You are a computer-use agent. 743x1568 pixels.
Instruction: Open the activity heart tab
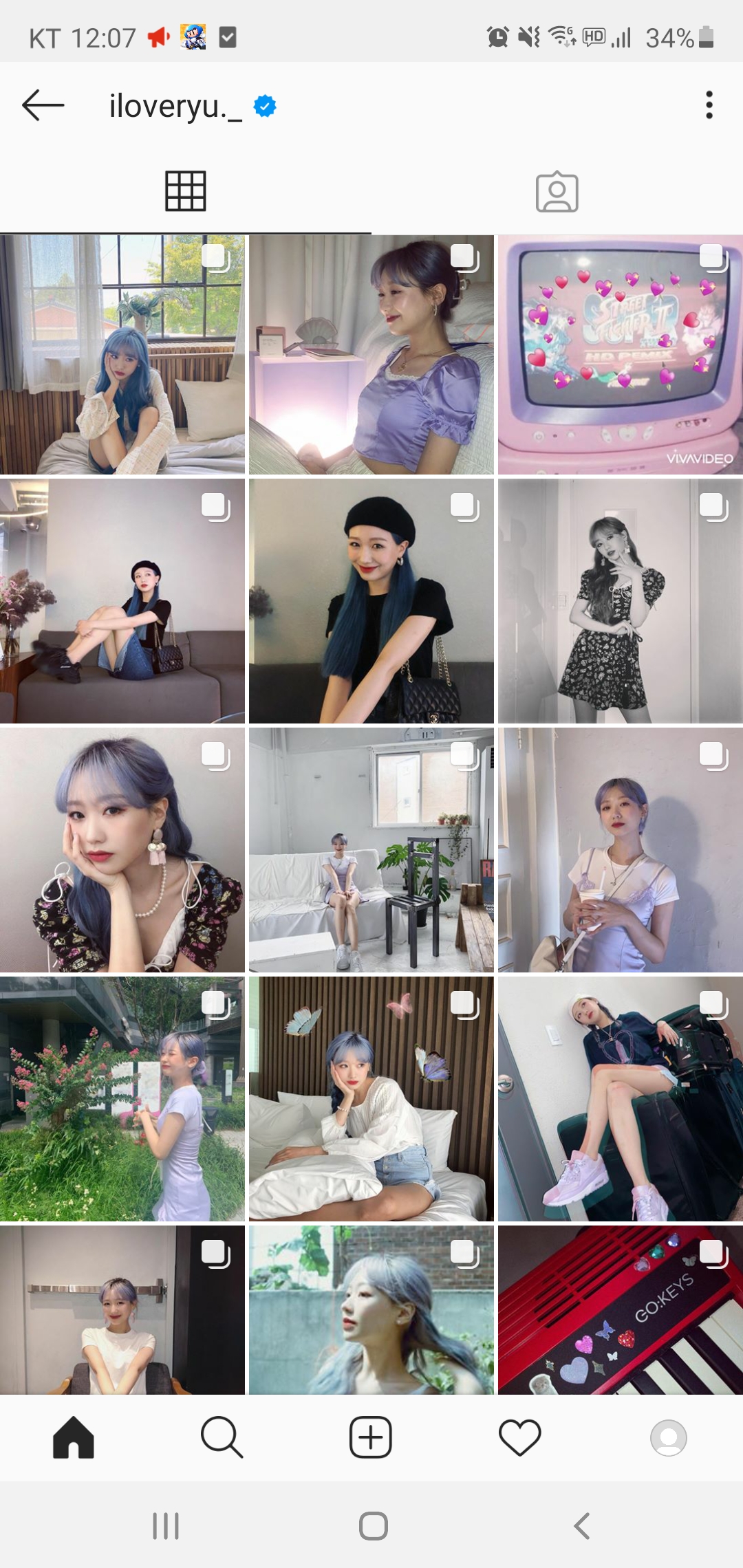pyautogui.click(x=519, y=1437)
